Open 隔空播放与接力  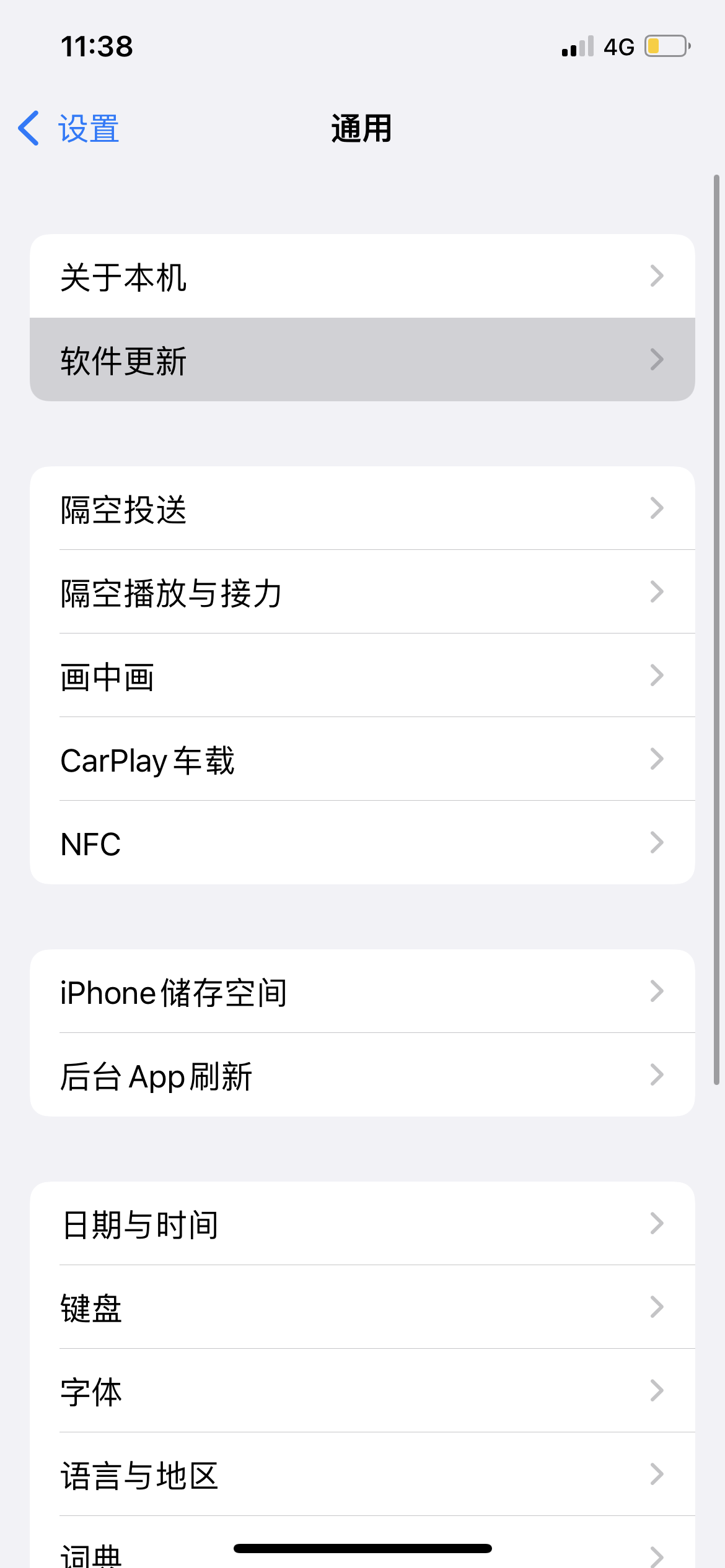click(362, 592)
